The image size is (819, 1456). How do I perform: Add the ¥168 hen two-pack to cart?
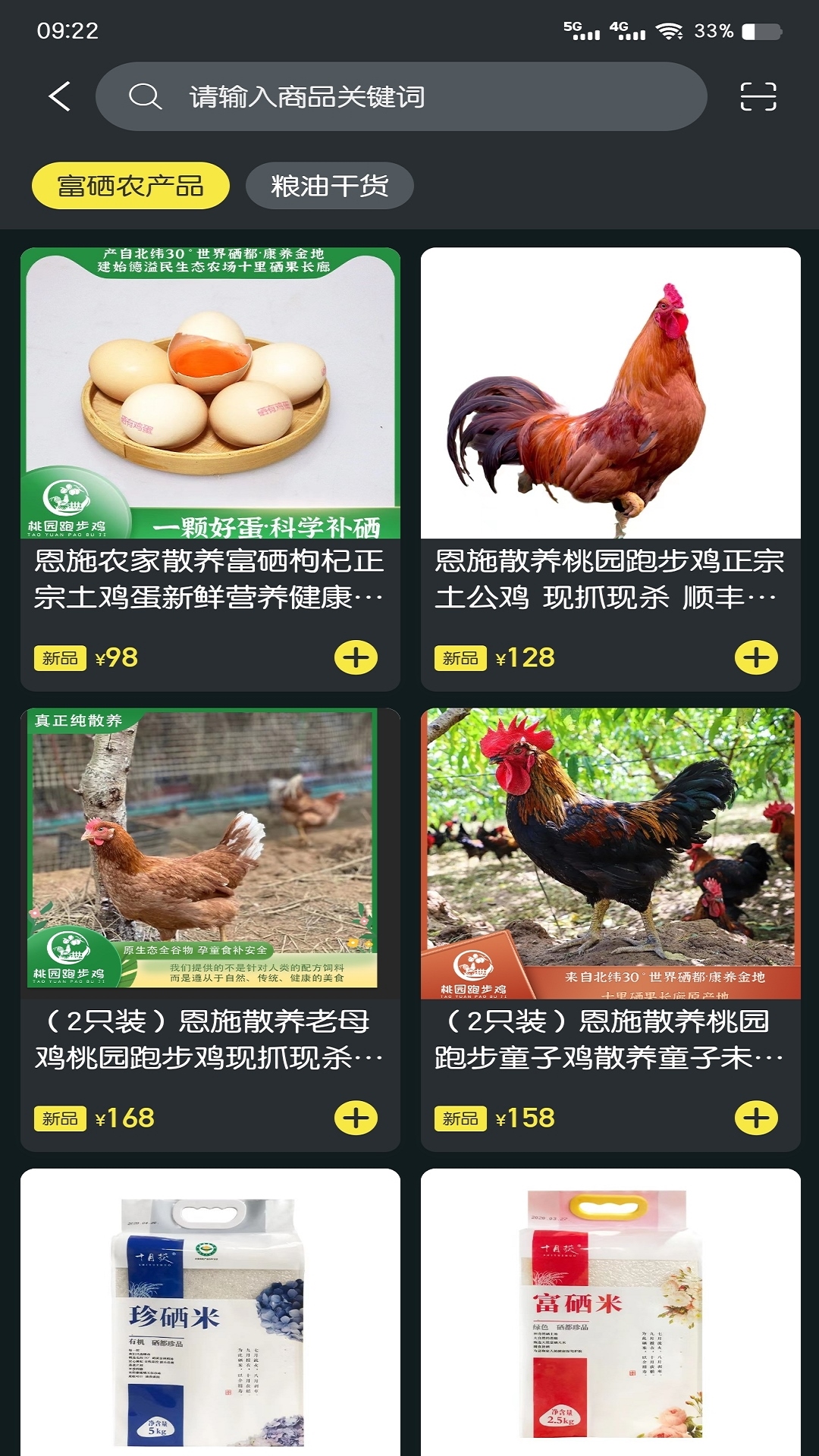click(x=358, y=1117)
